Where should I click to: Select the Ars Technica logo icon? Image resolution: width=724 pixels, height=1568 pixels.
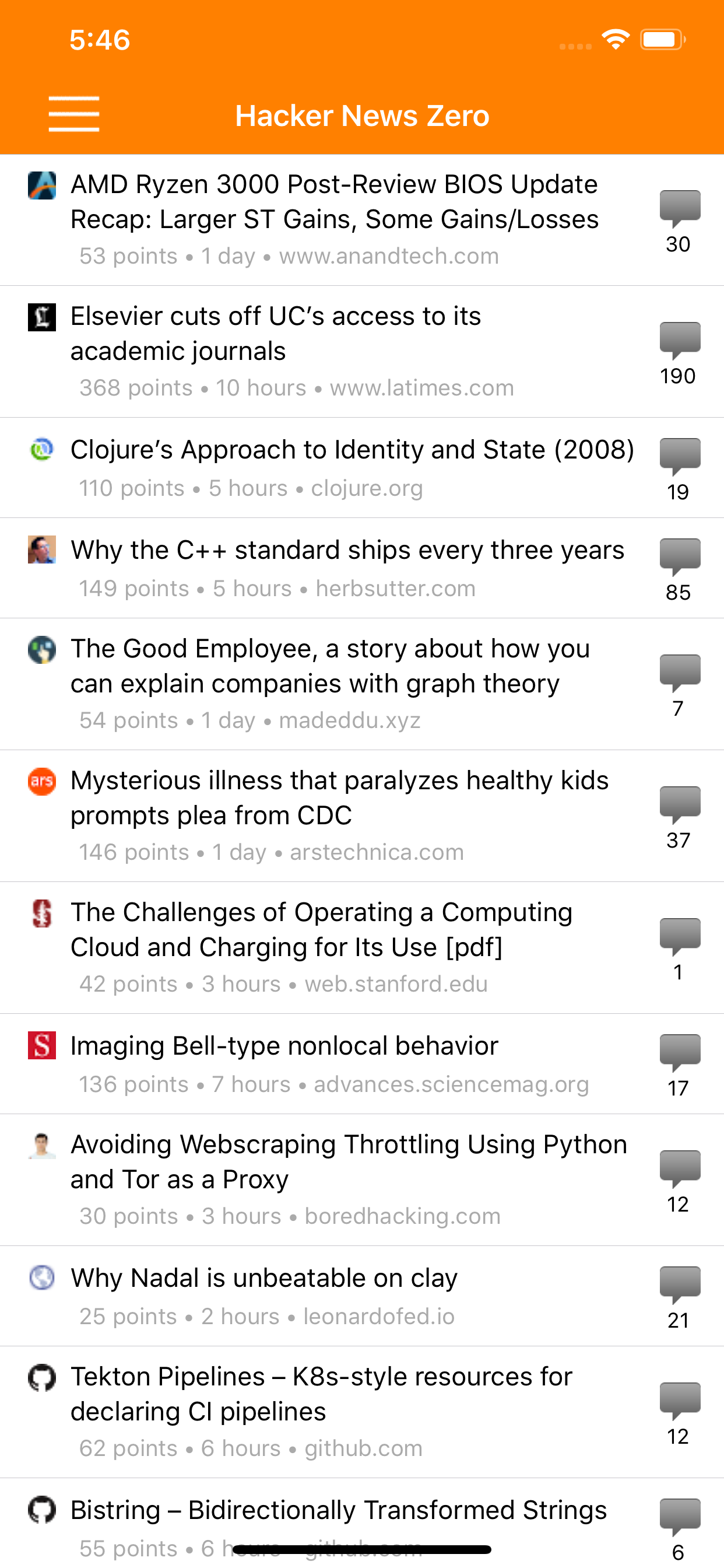point(41,782)
